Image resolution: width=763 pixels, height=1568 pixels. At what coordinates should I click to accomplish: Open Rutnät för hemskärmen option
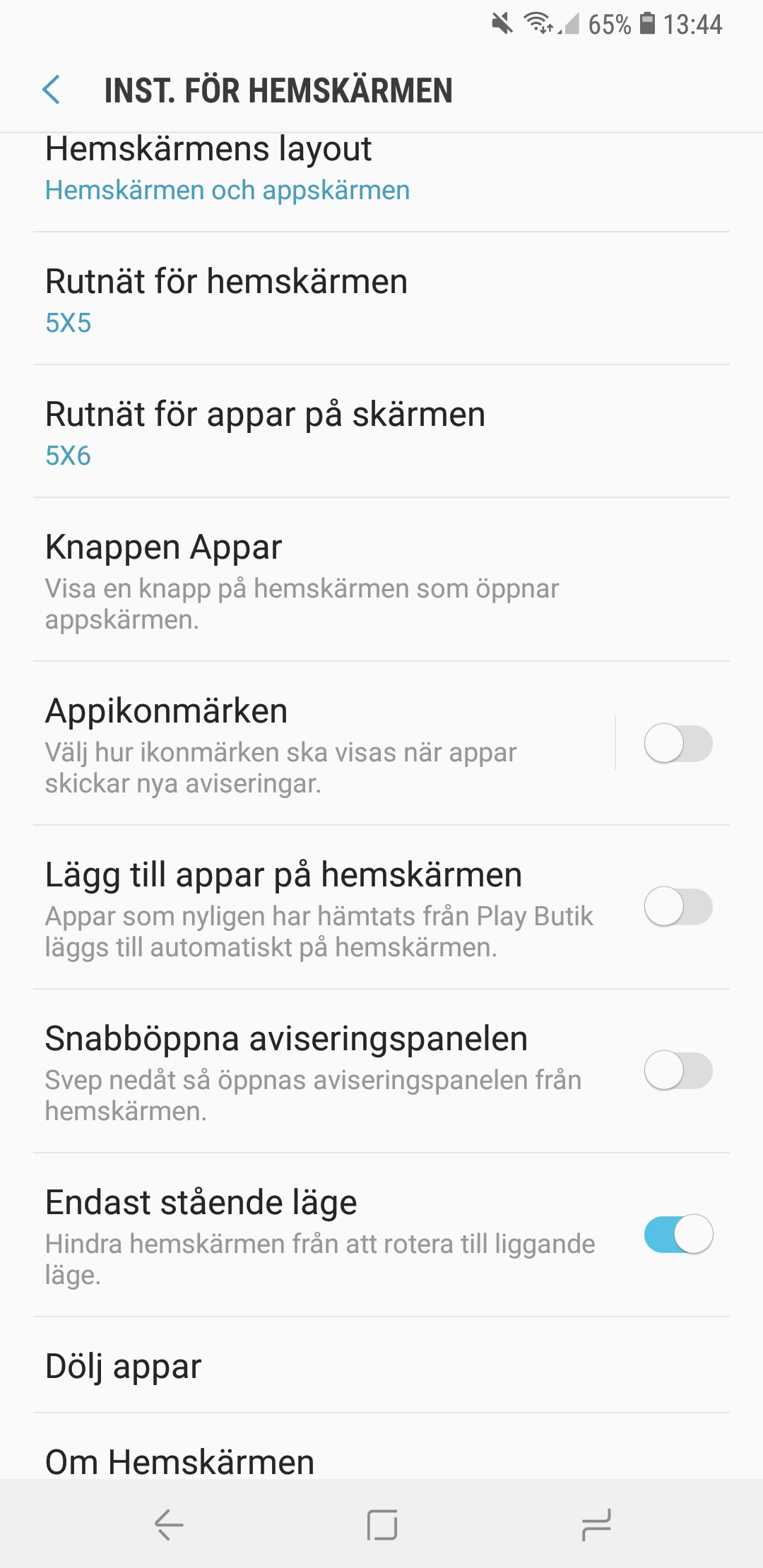[381, 299]
